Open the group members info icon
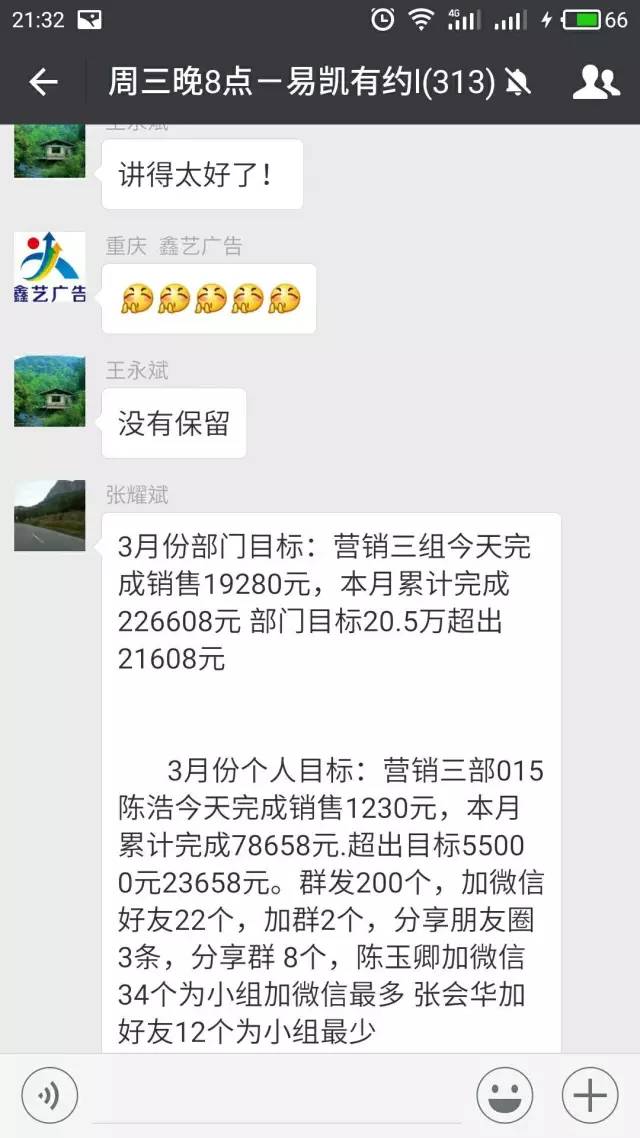Screen dimensions: 640x1138 click(595, 83)
